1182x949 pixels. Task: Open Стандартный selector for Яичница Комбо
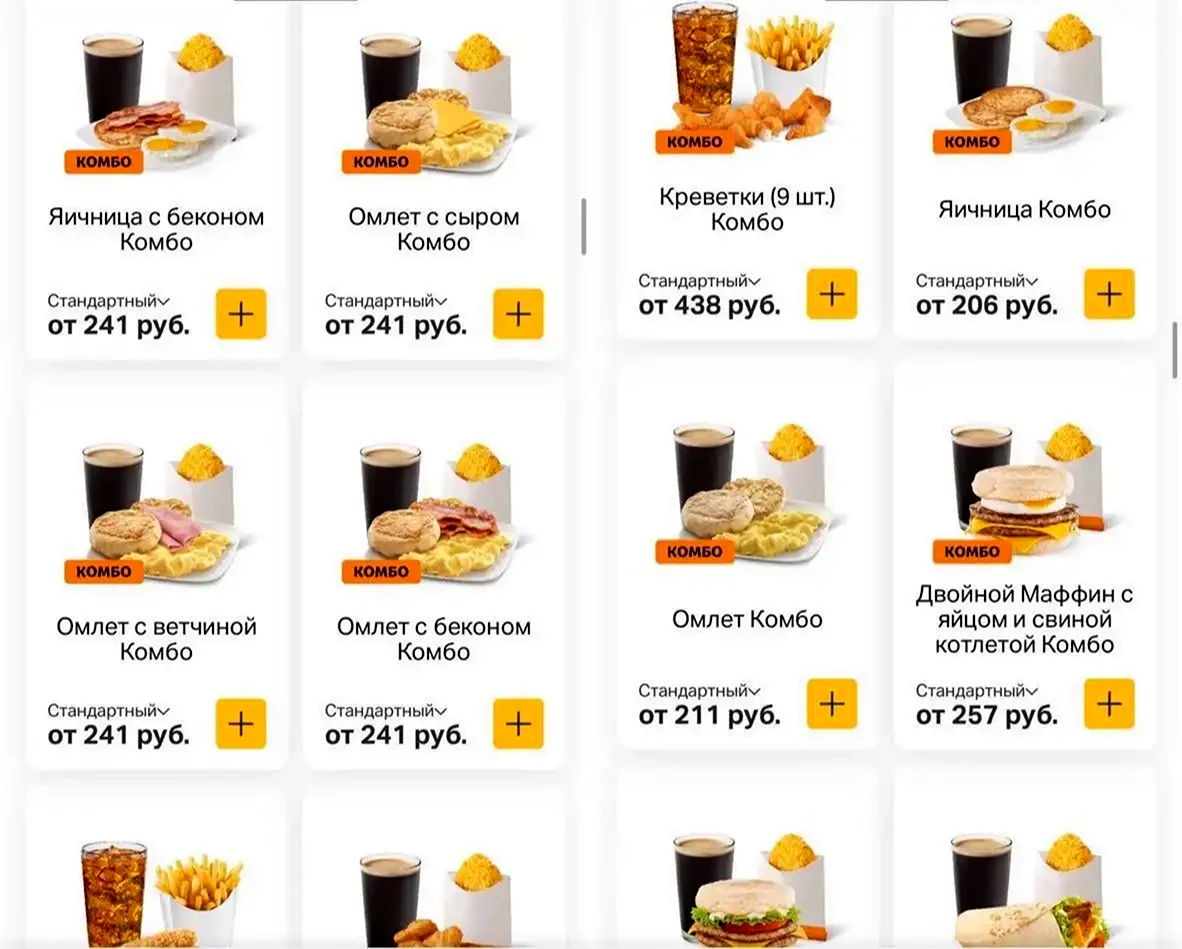click(x=976, y=281)
